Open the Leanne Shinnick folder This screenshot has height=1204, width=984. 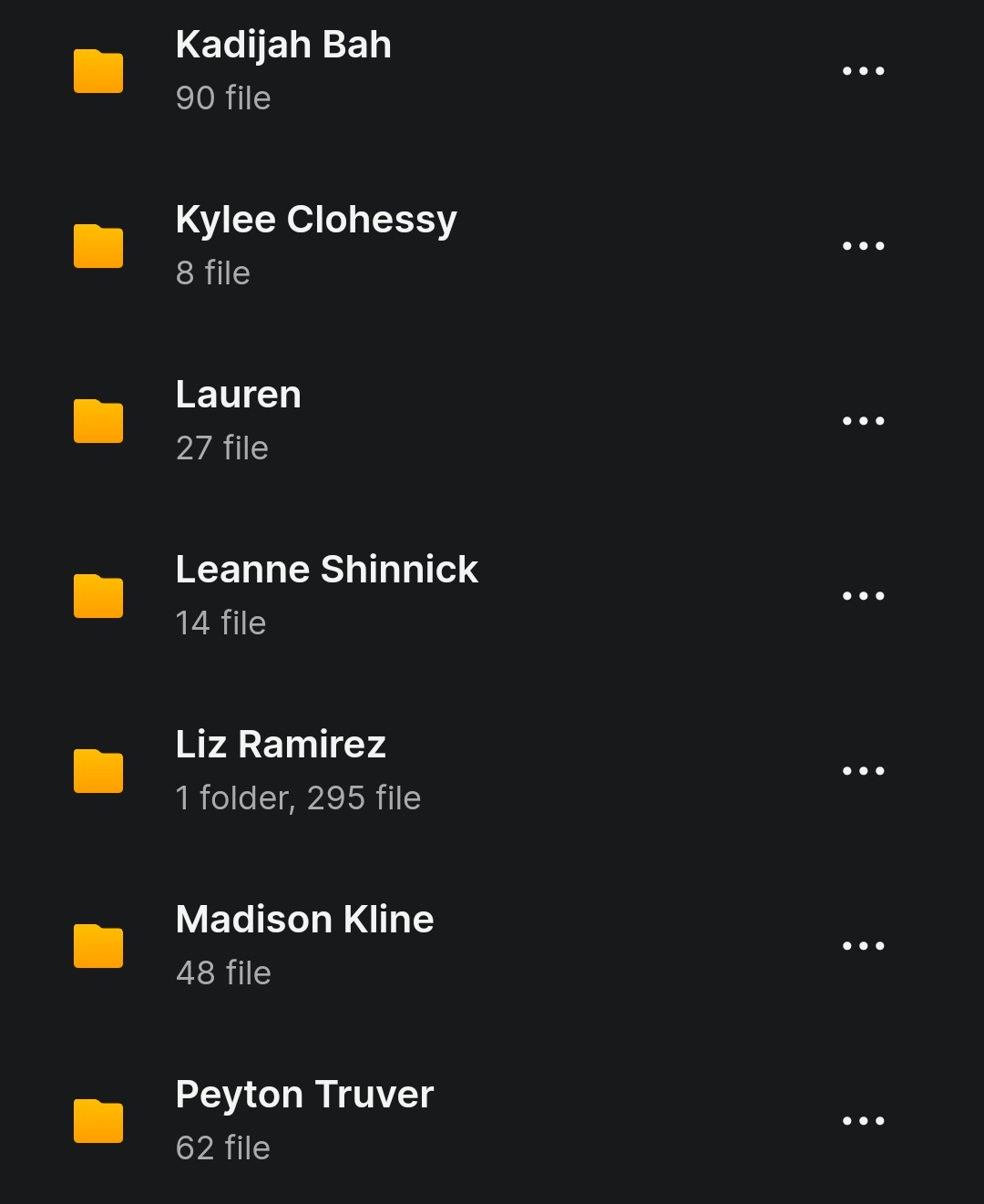(326, 595)
